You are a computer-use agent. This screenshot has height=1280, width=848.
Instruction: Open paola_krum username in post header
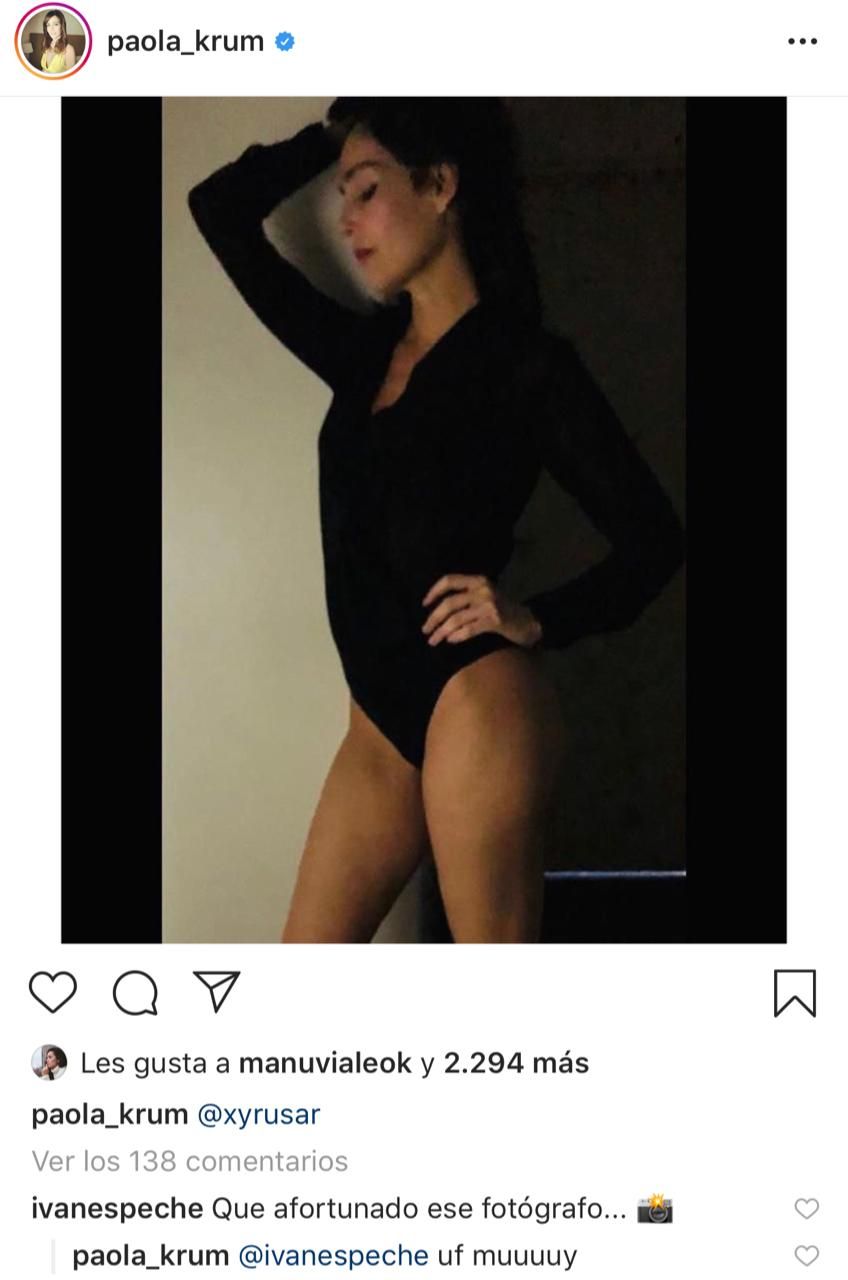(186, 42)
